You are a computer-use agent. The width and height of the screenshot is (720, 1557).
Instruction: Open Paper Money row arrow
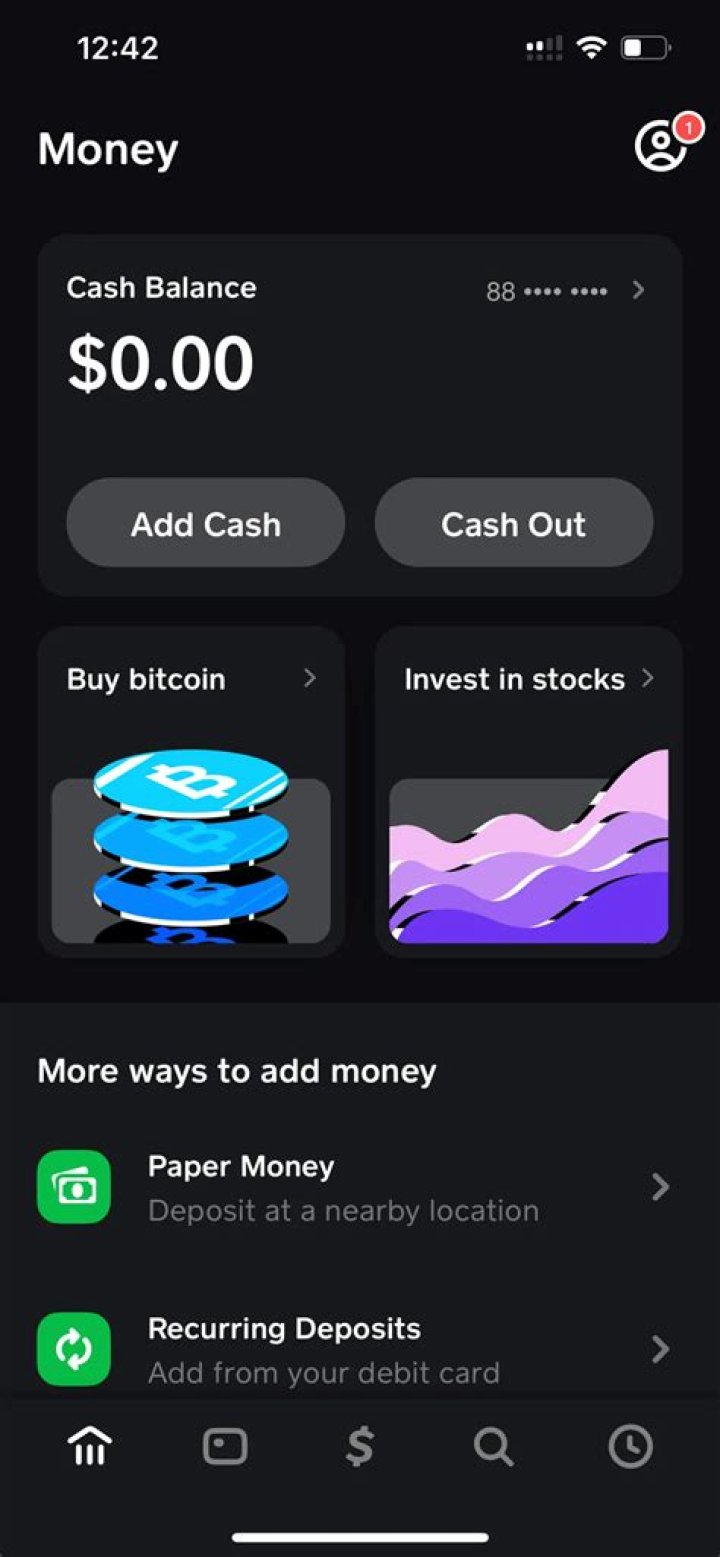pyautogui.click(x=659, y=1187)
